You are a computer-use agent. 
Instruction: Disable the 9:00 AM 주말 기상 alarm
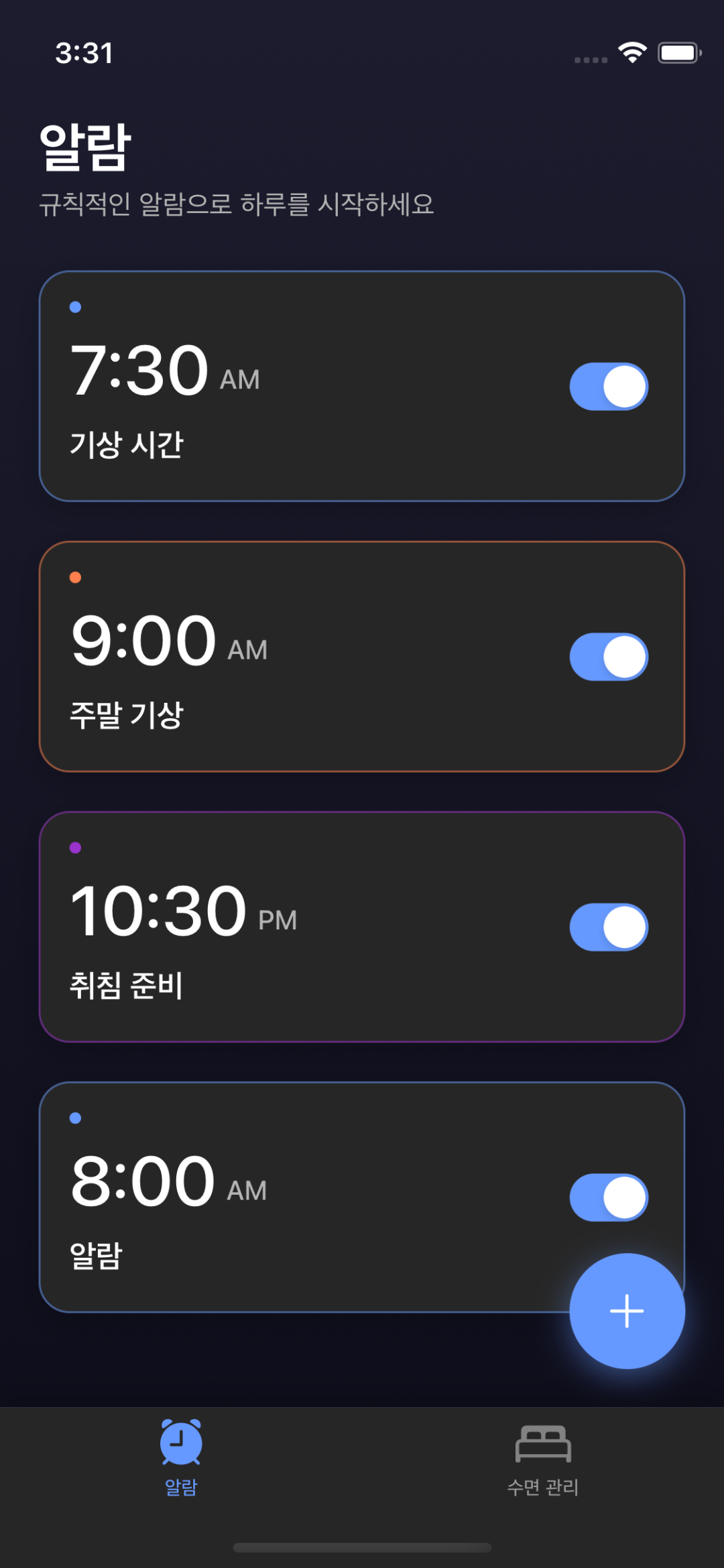click(x=609, y=657)
